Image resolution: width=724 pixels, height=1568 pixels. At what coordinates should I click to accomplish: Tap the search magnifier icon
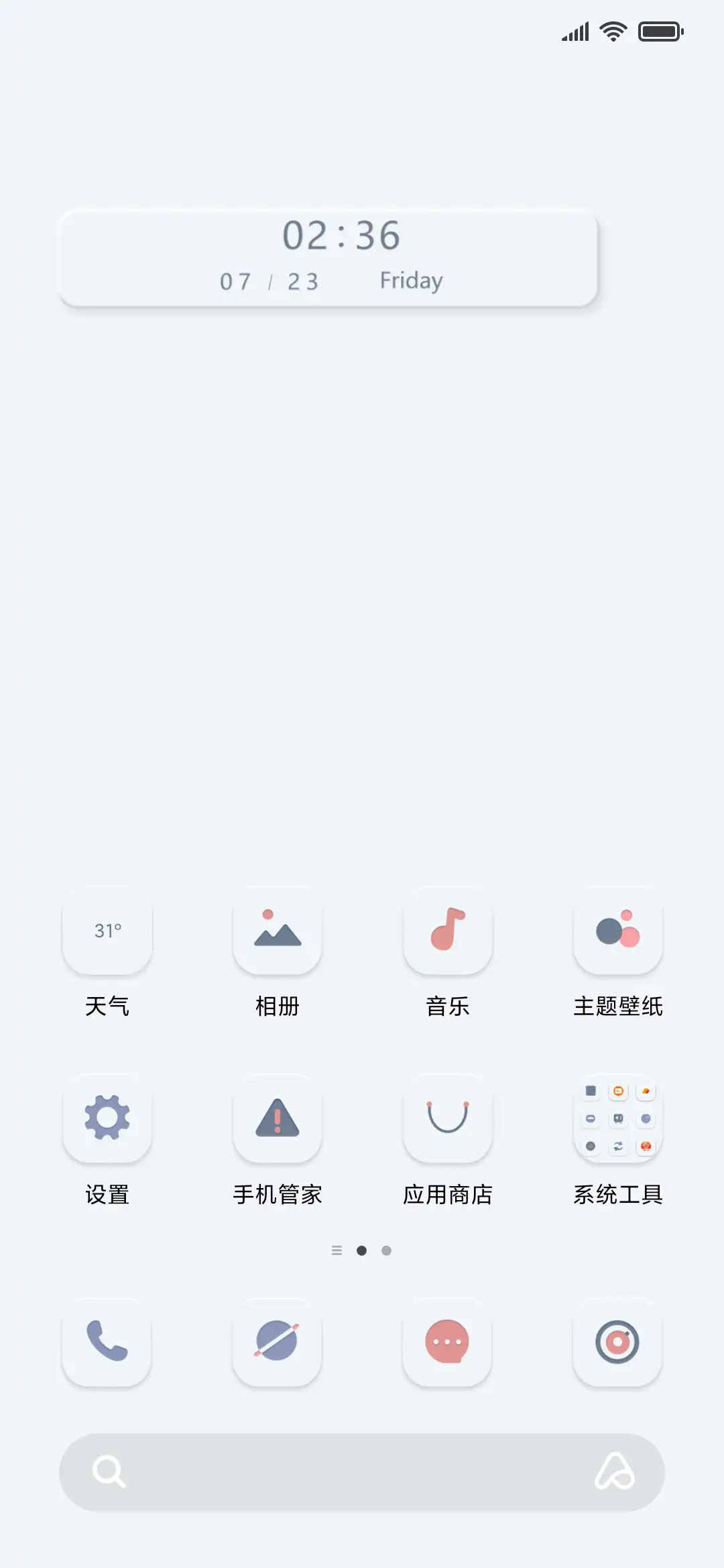coord(111,1472)
